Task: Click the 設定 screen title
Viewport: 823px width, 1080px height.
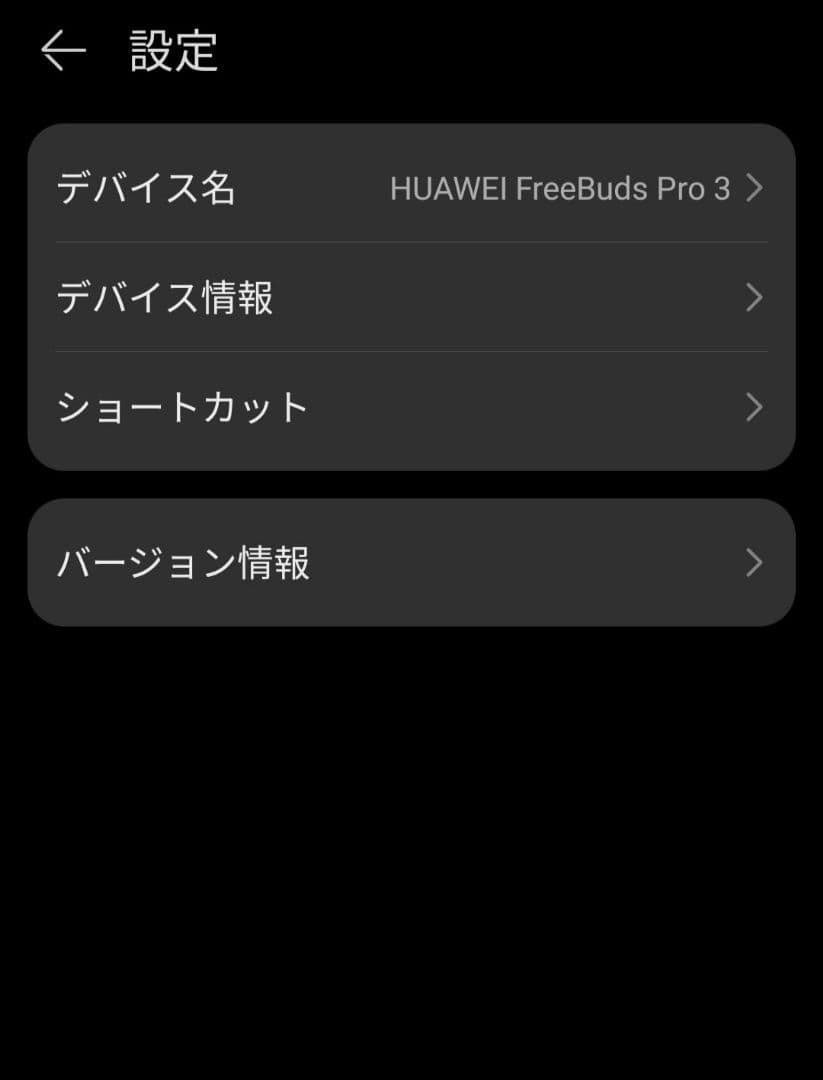Action: (172, 50)
